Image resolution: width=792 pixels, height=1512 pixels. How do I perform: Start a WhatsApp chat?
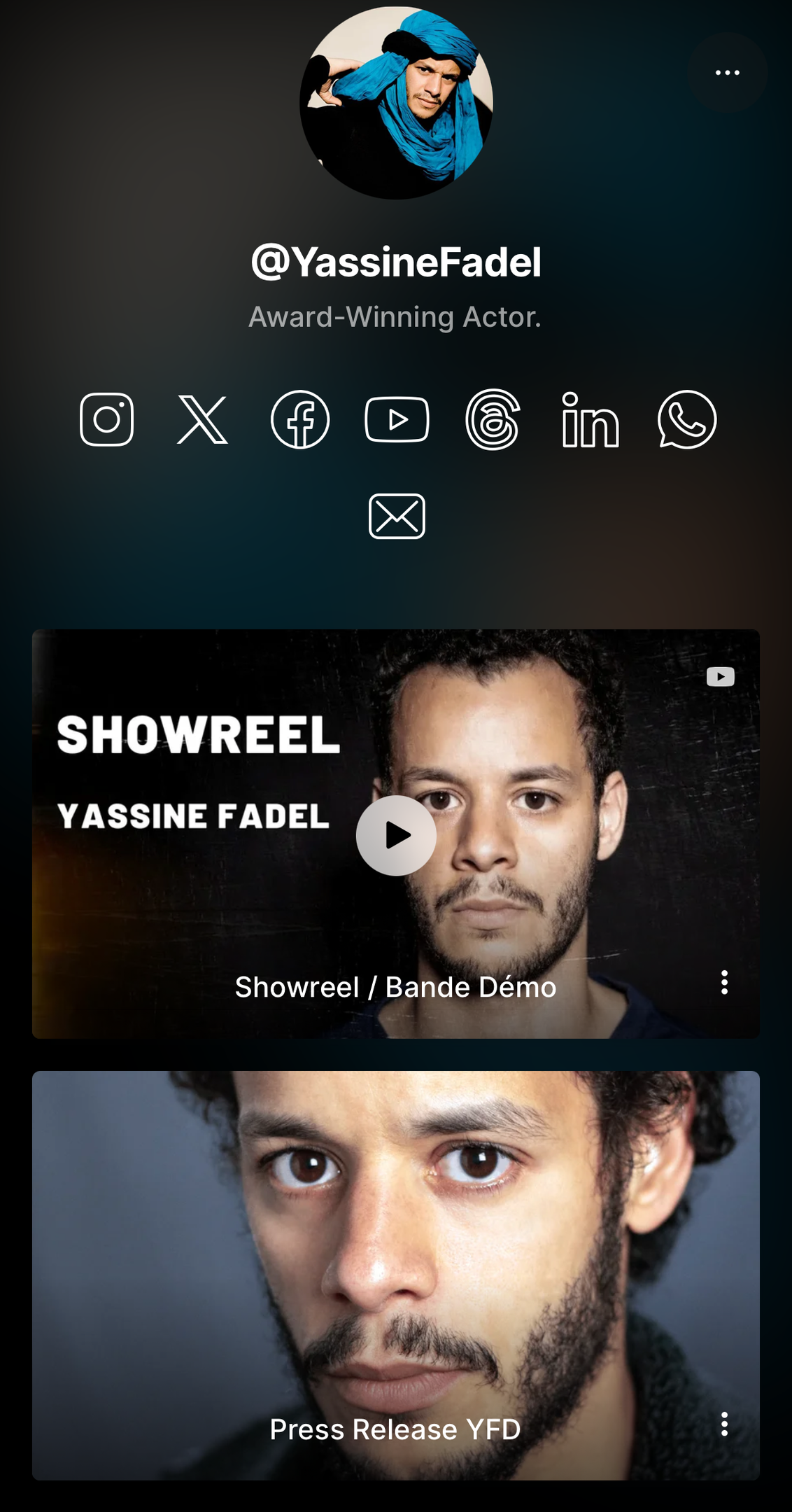[687, 419]
